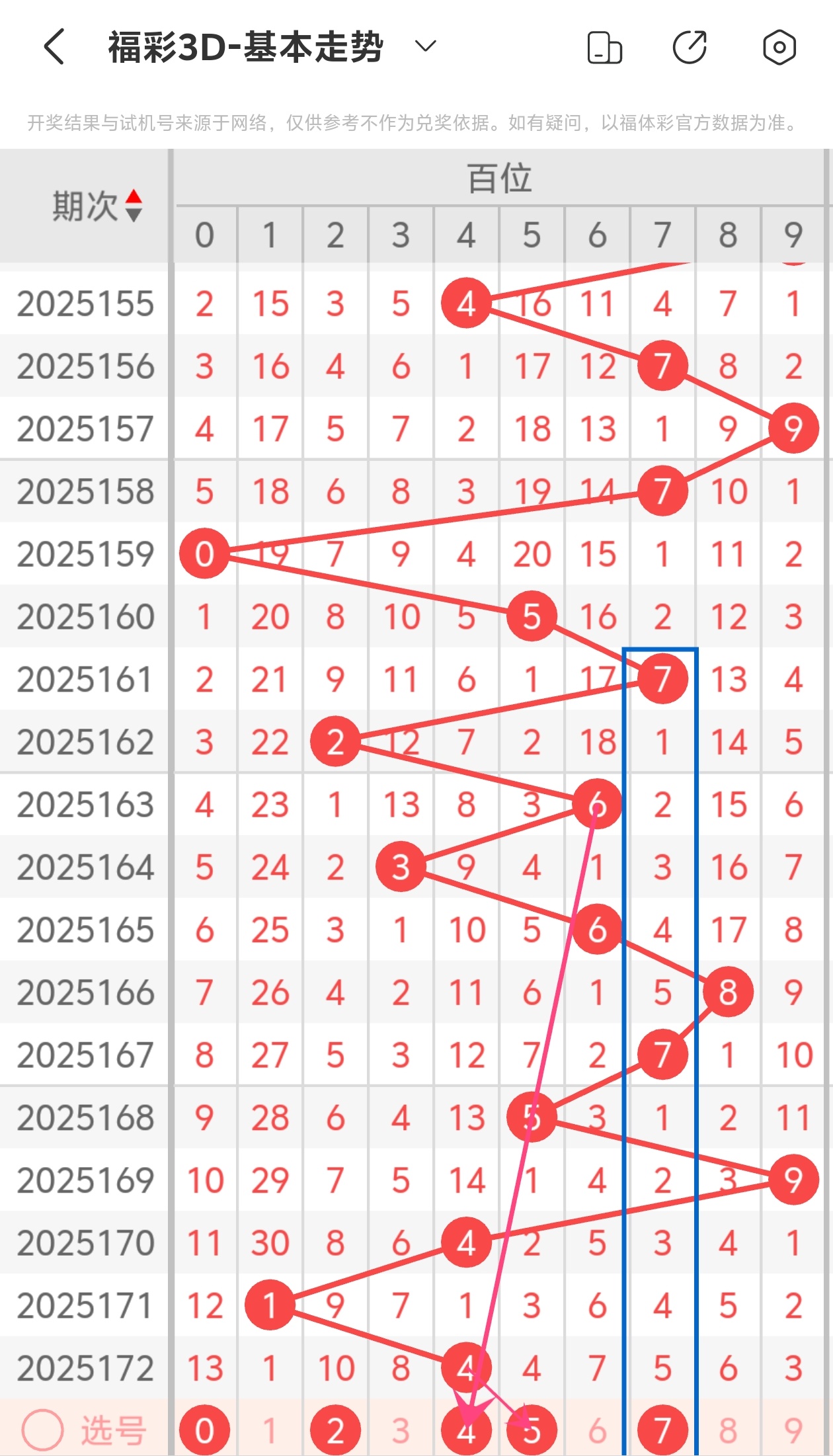The image size is (833, 1456).
Task: Pick number 3 in the 选号 row
Action: (401, 1430)
